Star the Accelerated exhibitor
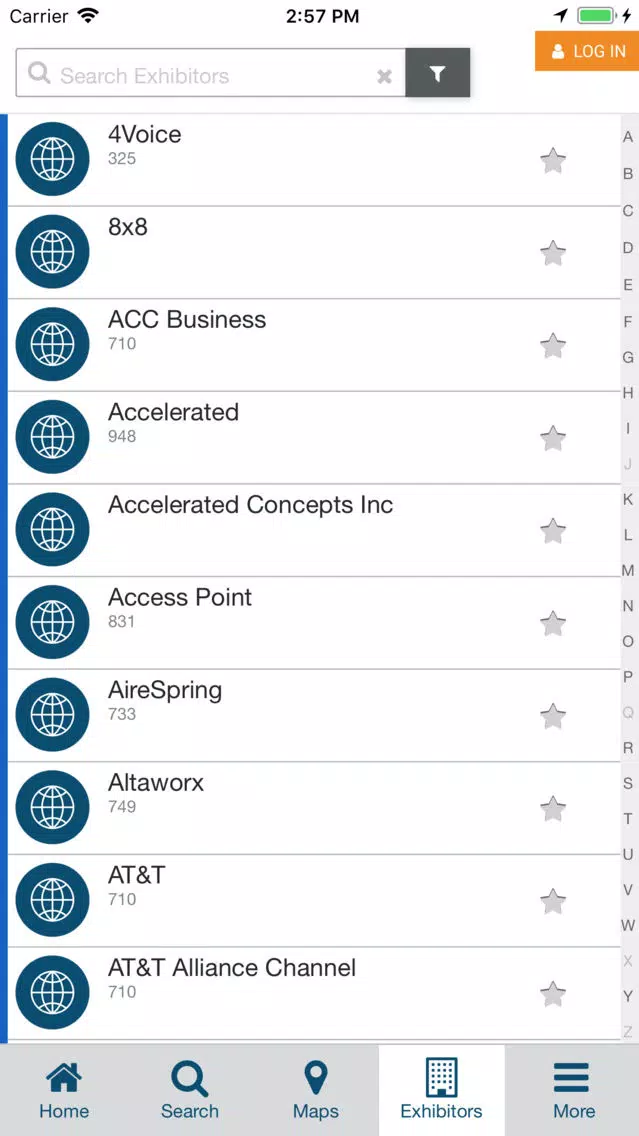Viewport: 639px width, 1136px height. 553,438
